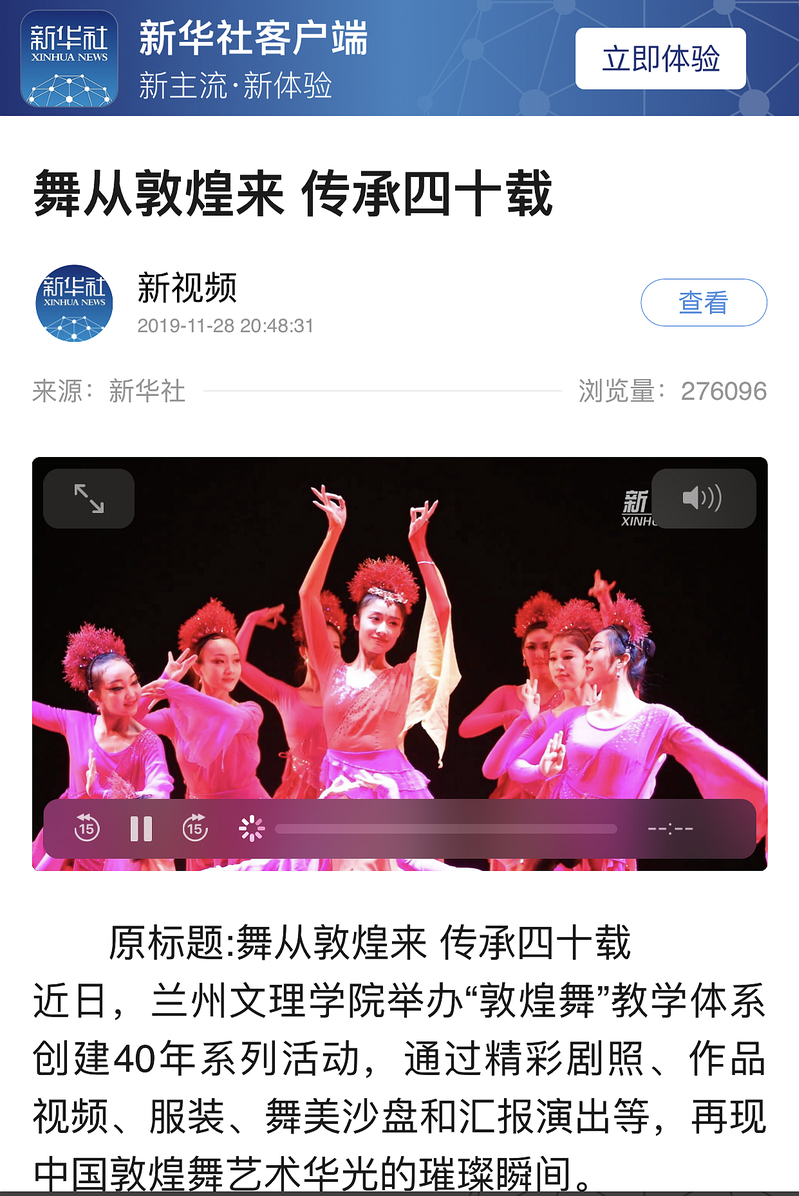Open the 新视频 publisher avatar

coord(74,303)
